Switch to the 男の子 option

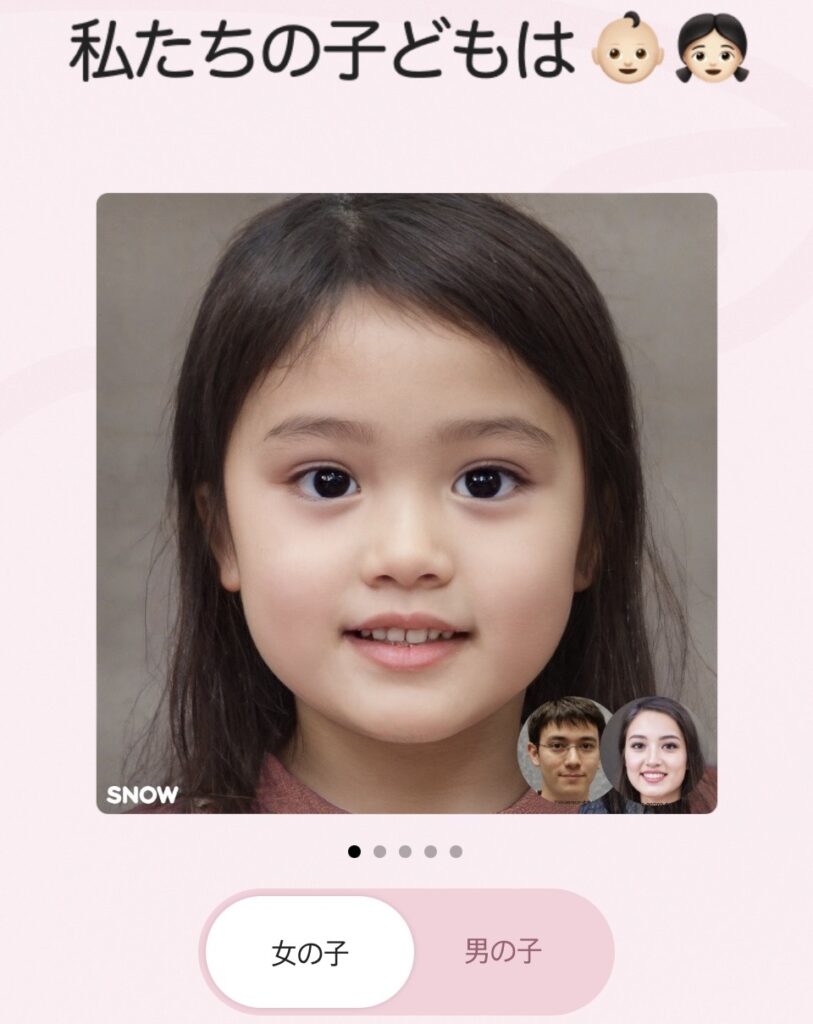[503, 951]
